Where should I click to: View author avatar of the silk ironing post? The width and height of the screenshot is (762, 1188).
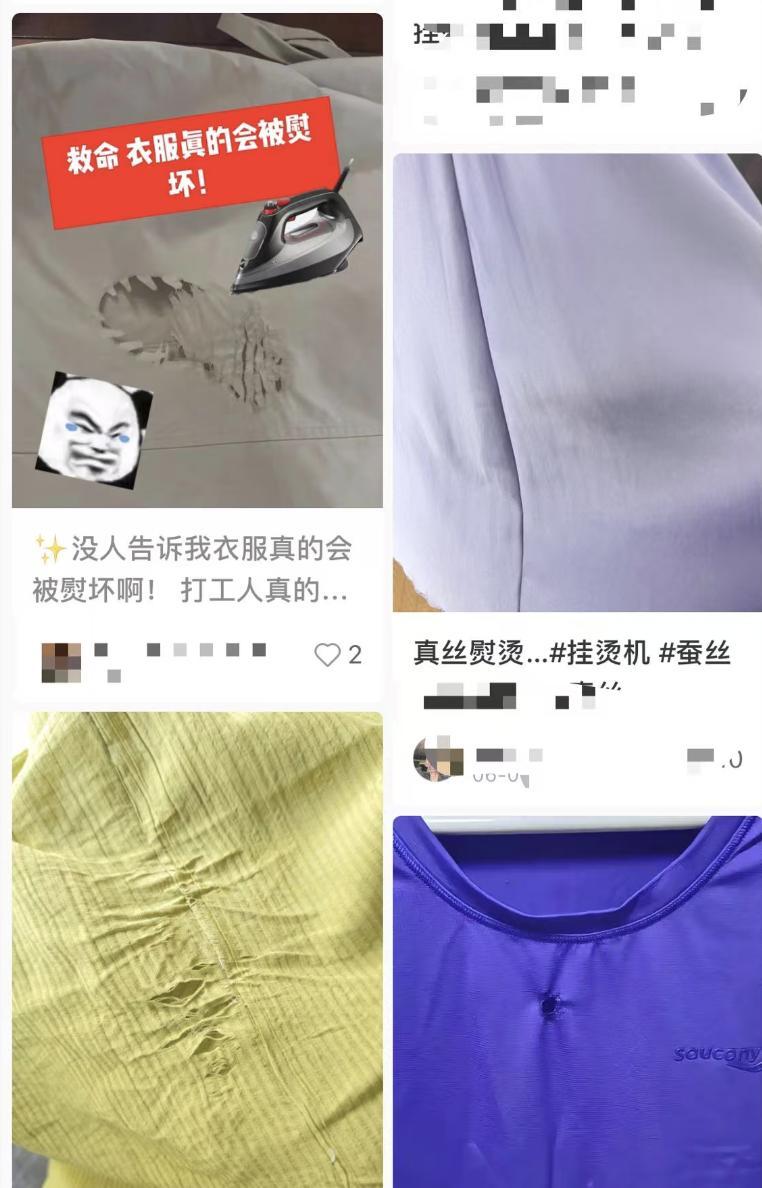tap(438, 759)
